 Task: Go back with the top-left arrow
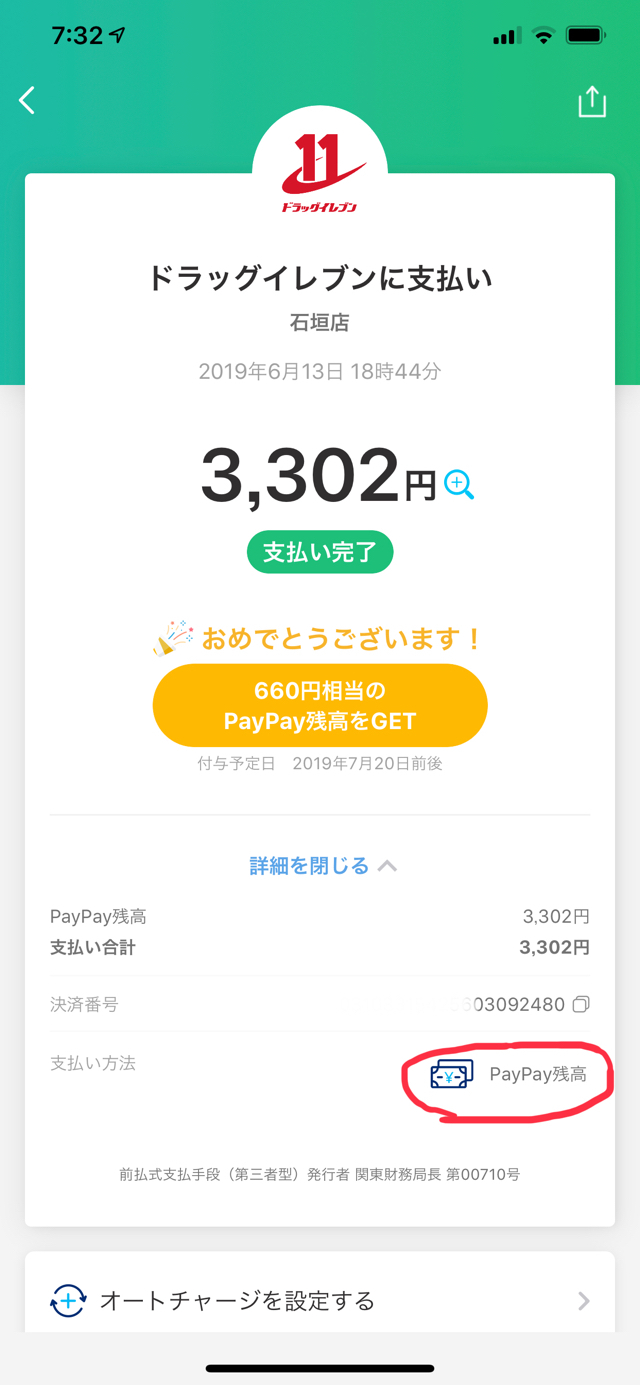click(27, 100)
